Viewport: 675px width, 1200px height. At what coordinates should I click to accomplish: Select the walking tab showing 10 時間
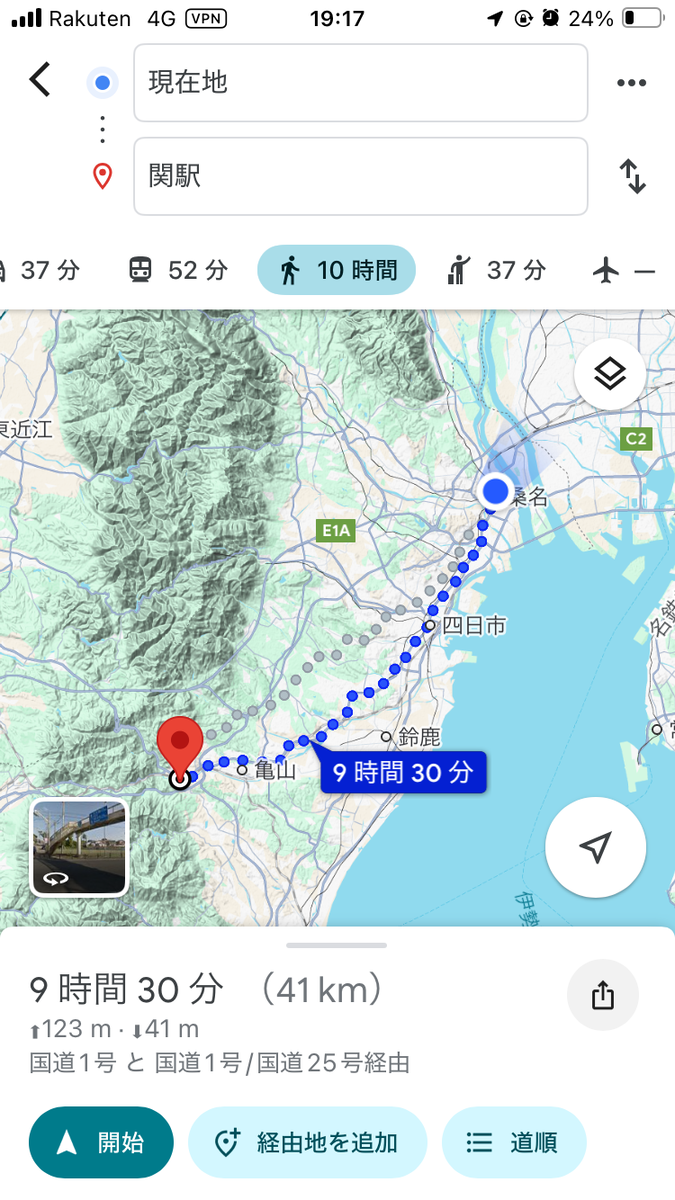click(x=336, y=270)
